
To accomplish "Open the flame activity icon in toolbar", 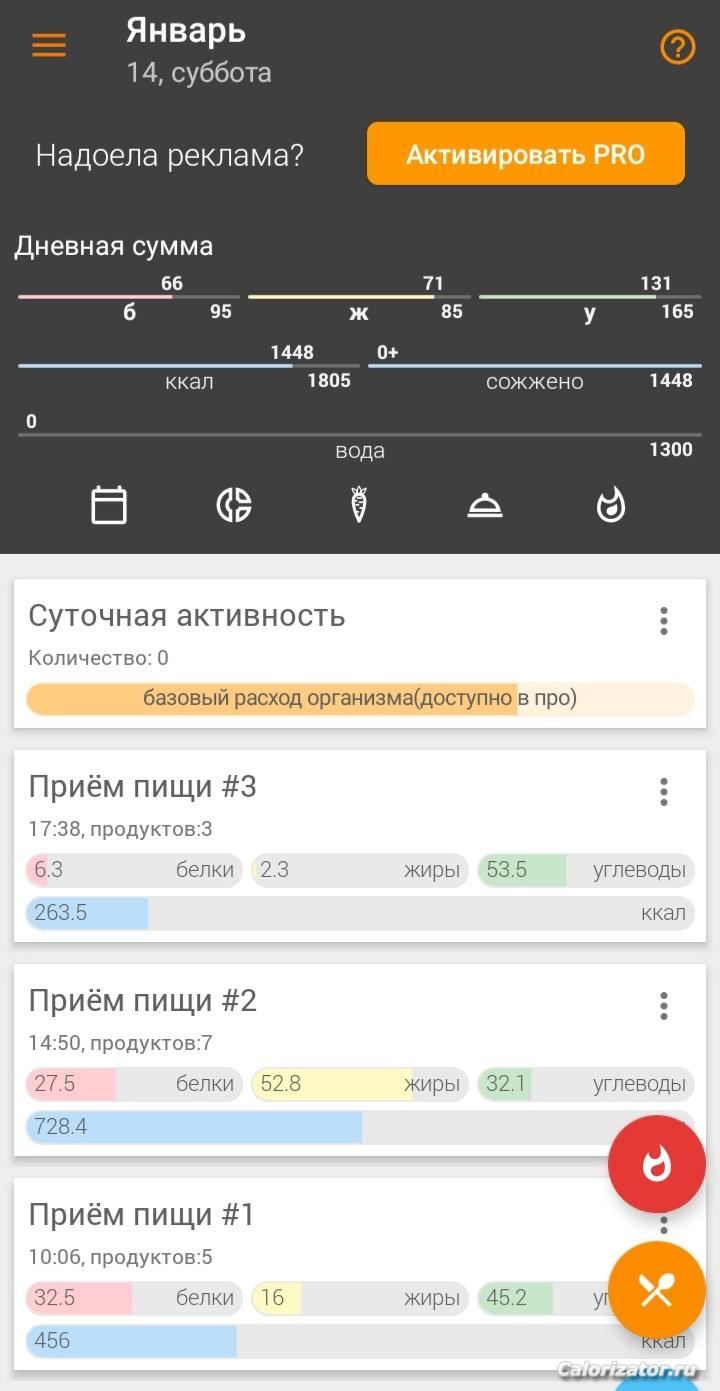I will pos(610,505).
